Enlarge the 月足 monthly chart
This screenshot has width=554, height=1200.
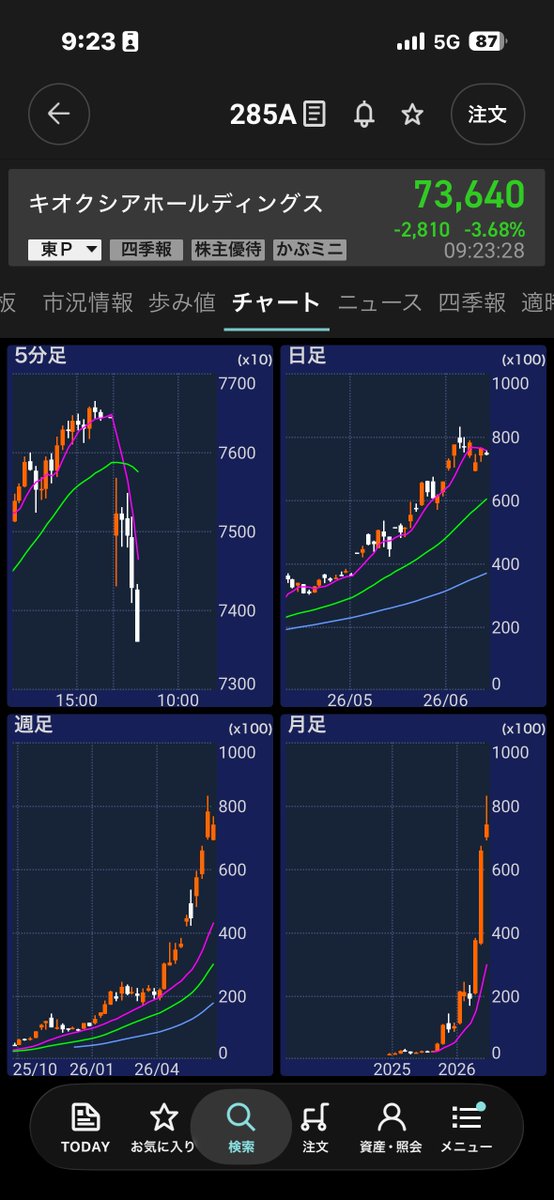click(x=414, y=894)
